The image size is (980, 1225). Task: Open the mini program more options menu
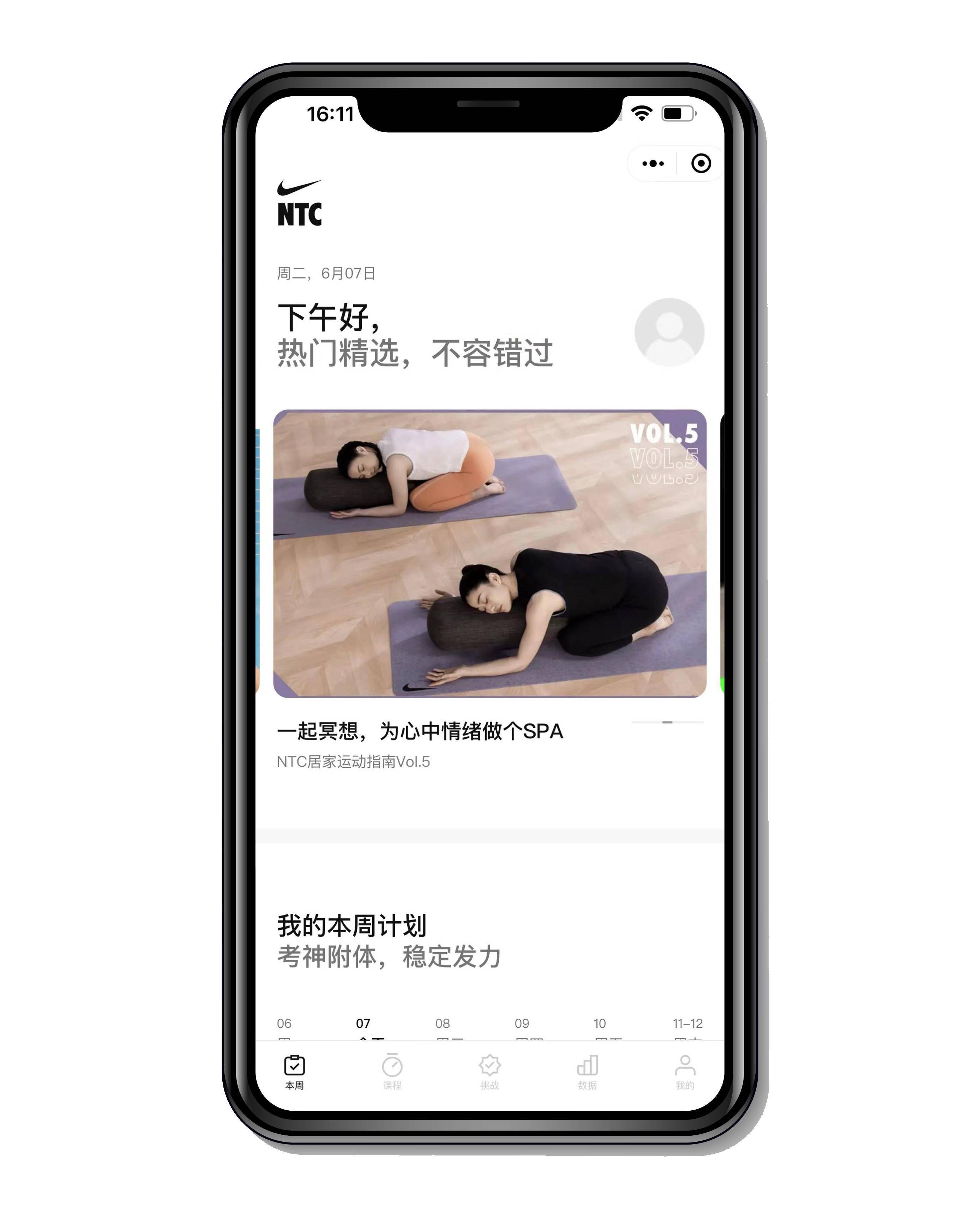click(x=653, y=164)
